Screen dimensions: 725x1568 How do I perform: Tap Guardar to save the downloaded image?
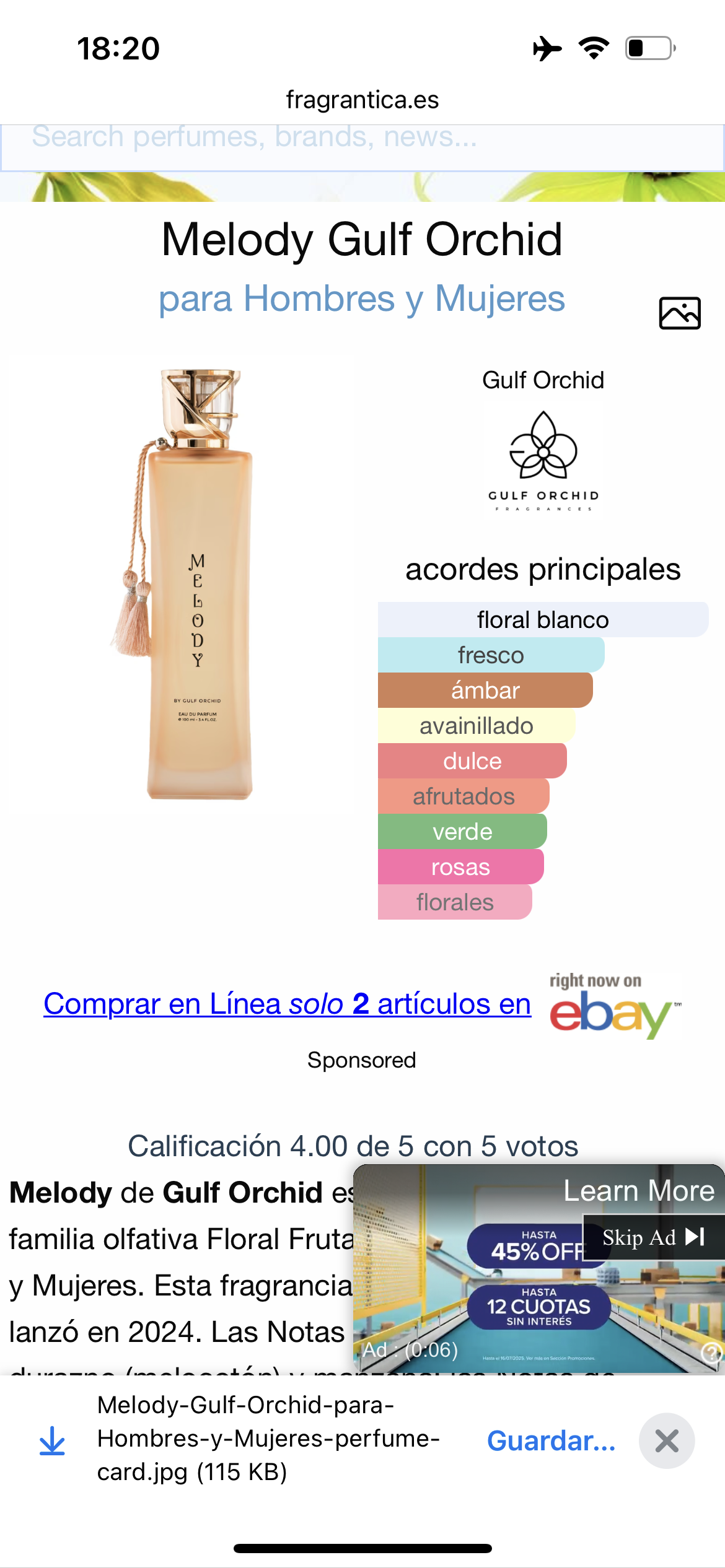(x=551, y=1440)
